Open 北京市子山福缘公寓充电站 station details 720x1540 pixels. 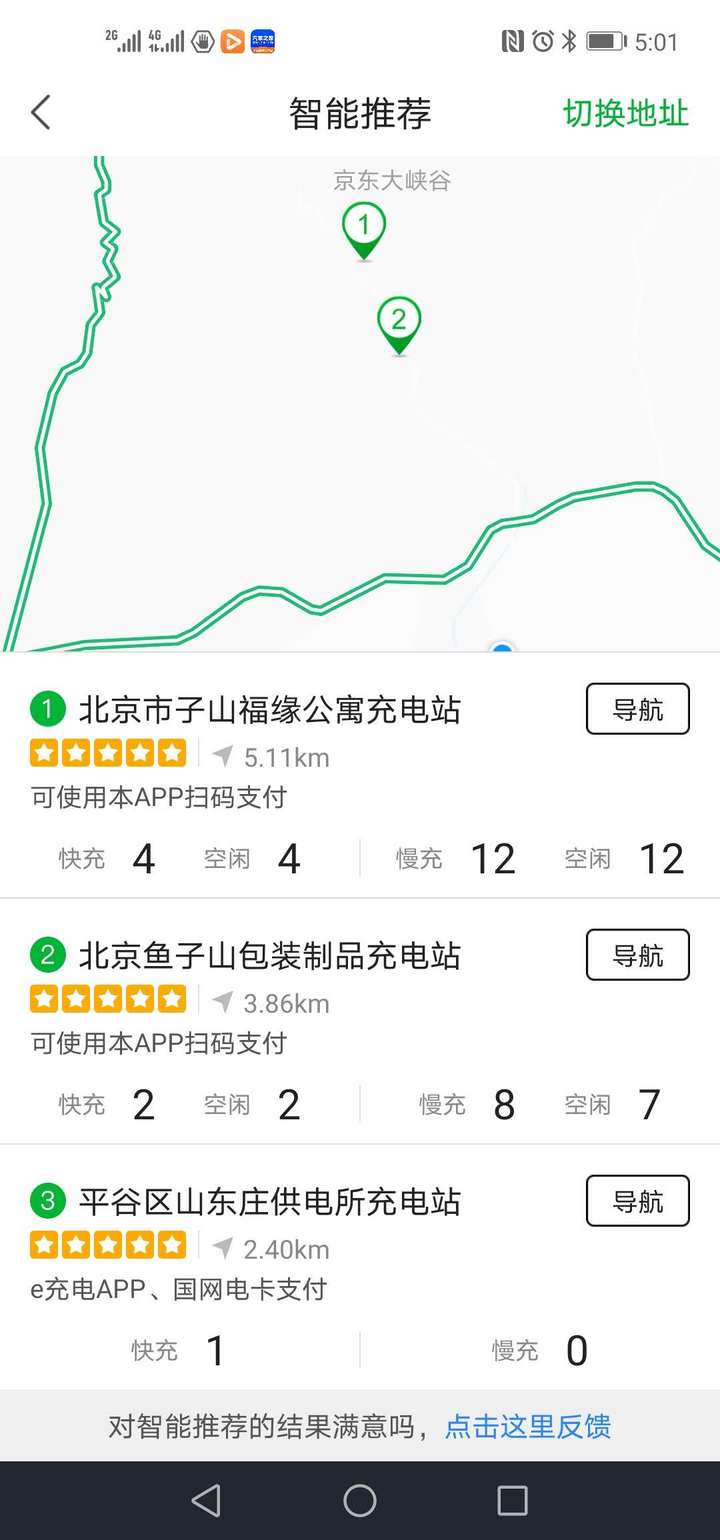click(x=270, y=710)
